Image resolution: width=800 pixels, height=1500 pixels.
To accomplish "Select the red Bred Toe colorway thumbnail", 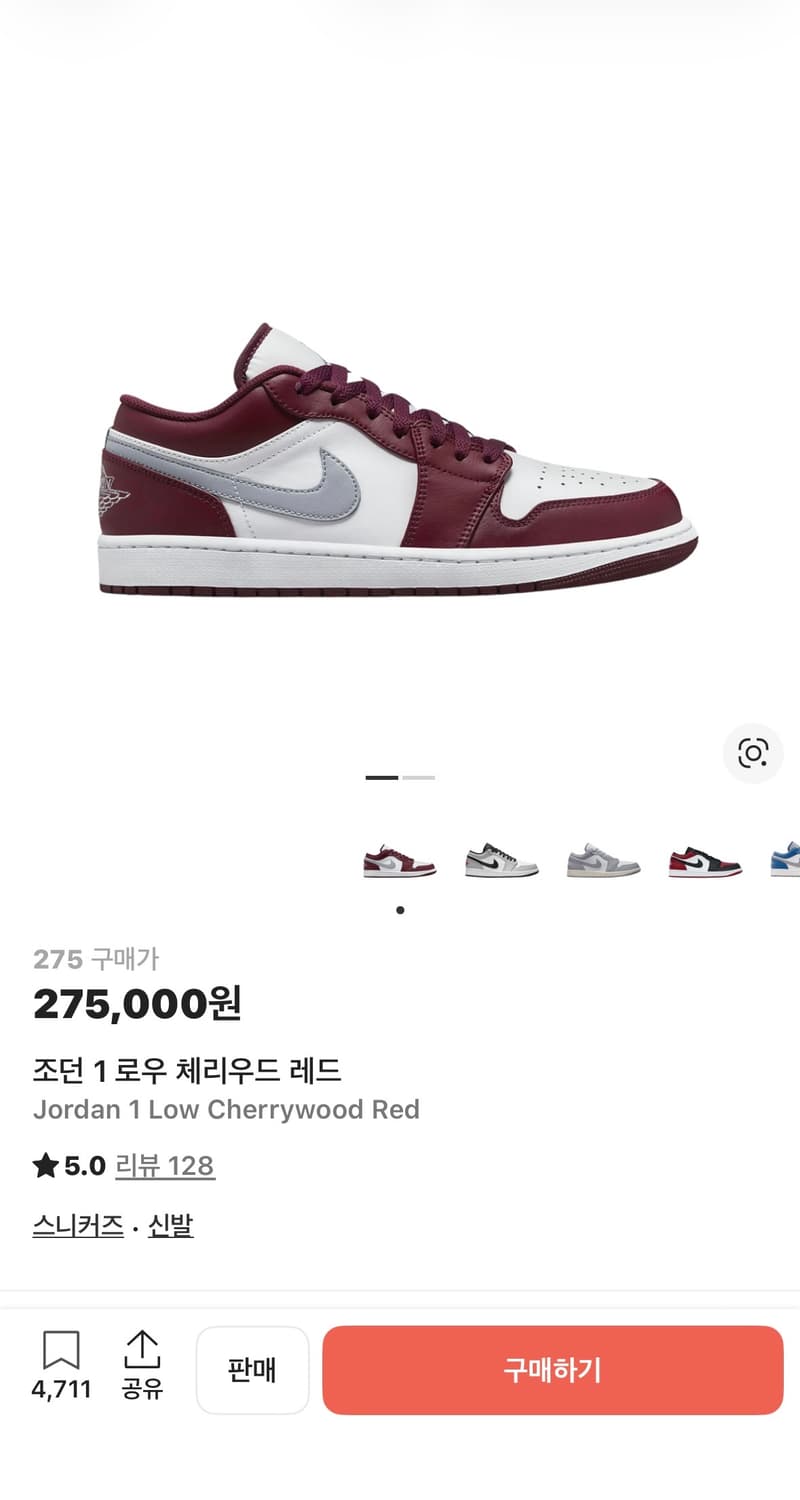I will (703, 860).
